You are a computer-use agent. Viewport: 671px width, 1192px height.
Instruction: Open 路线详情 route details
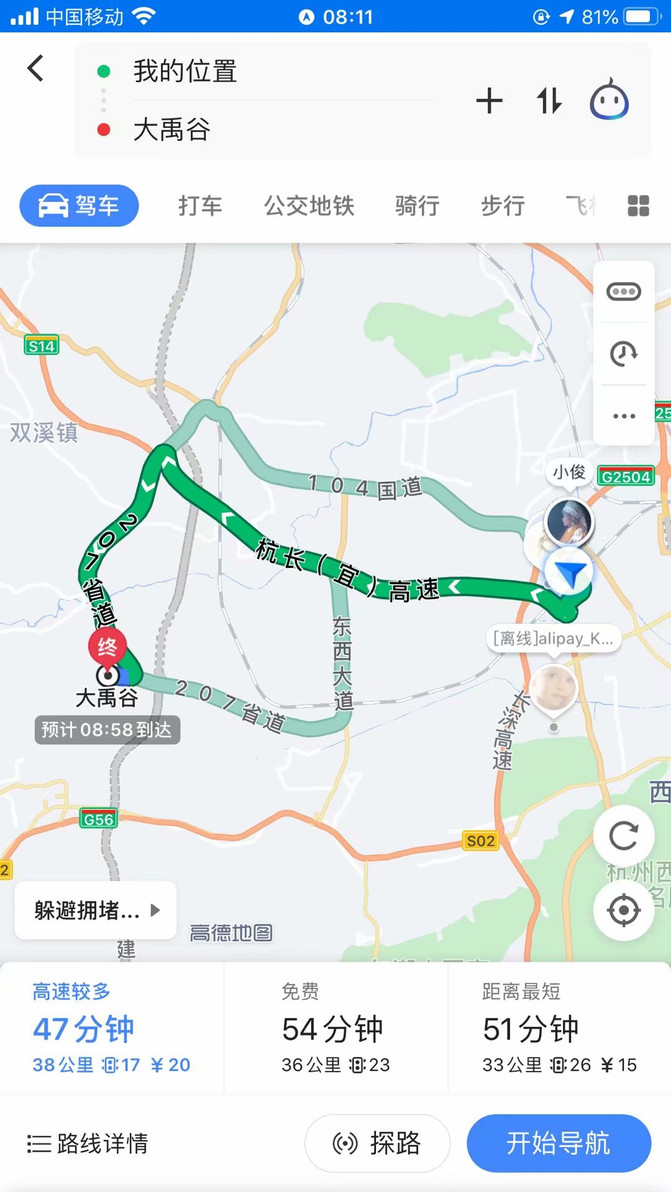tap(88, 1144)
